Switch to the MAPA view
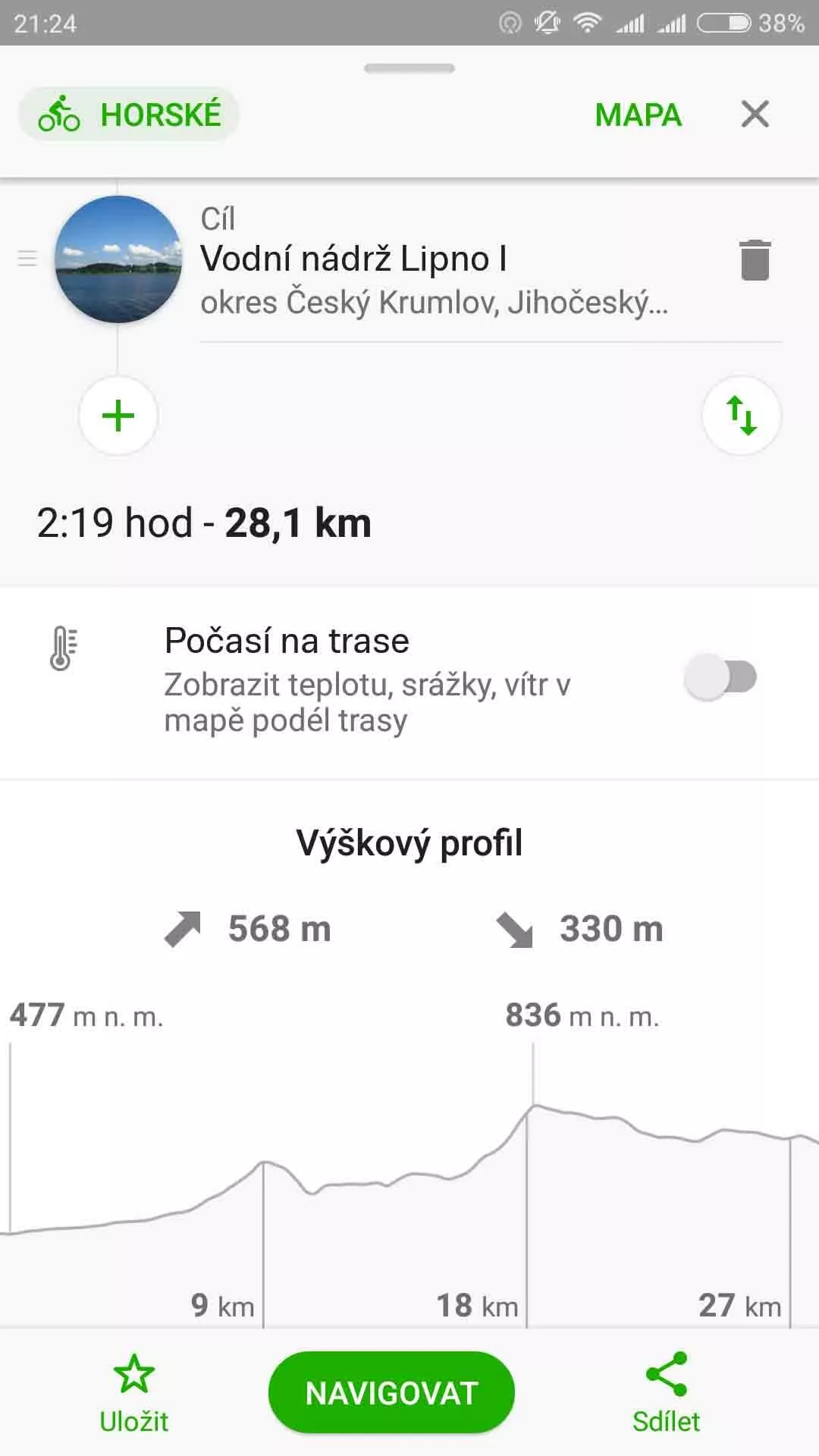819x1456 pixels. coord(638,115)
